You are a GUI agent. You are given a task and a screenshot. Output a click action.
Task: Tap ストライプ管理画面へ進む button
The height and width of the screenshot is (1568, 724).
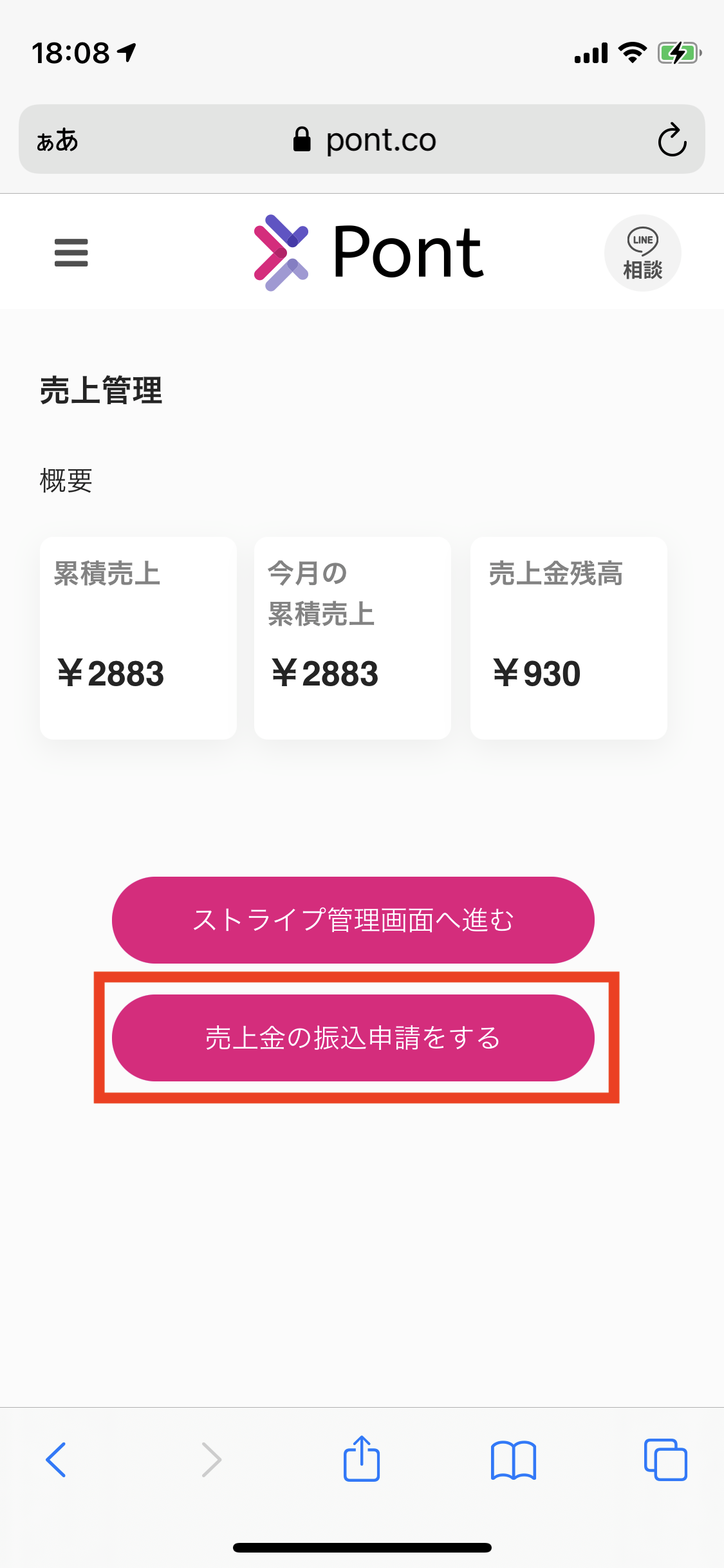[x=353, y=920]
